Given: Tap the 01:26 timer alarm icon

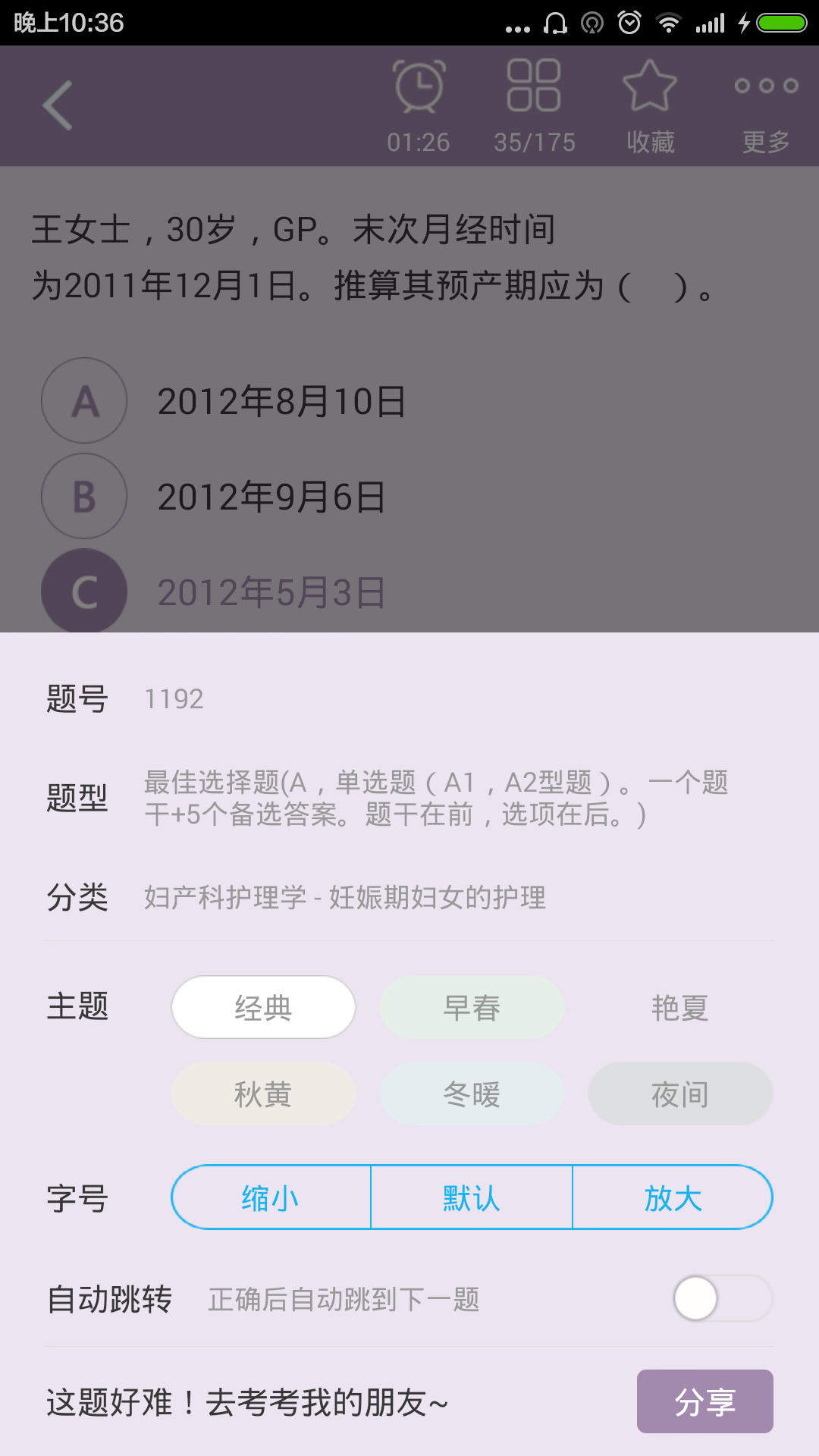Looking at the screenshot, I should tap(419, 105).
